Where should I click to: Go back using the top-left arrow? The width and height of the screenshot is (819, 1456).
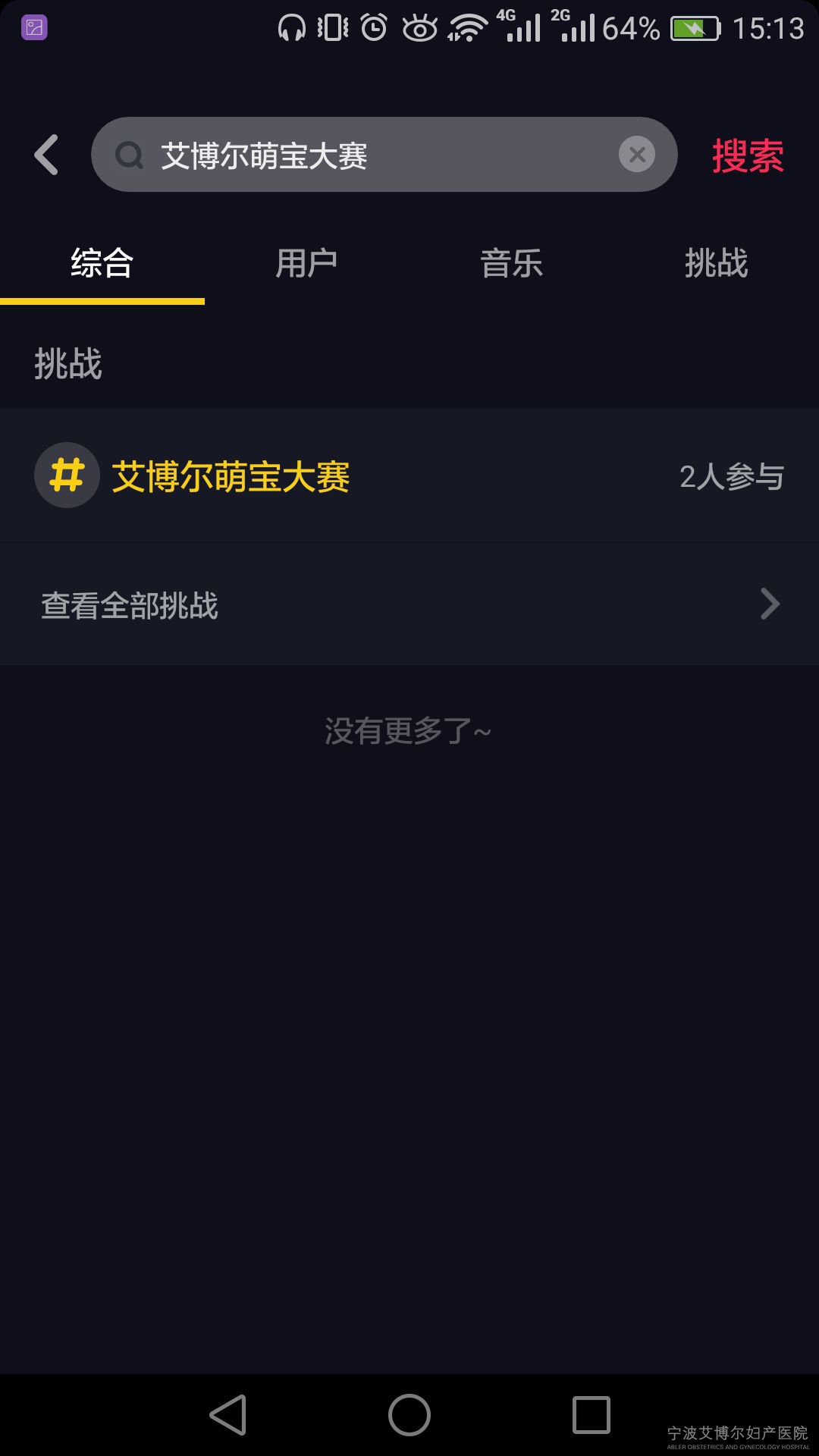[x=47, y=155]
